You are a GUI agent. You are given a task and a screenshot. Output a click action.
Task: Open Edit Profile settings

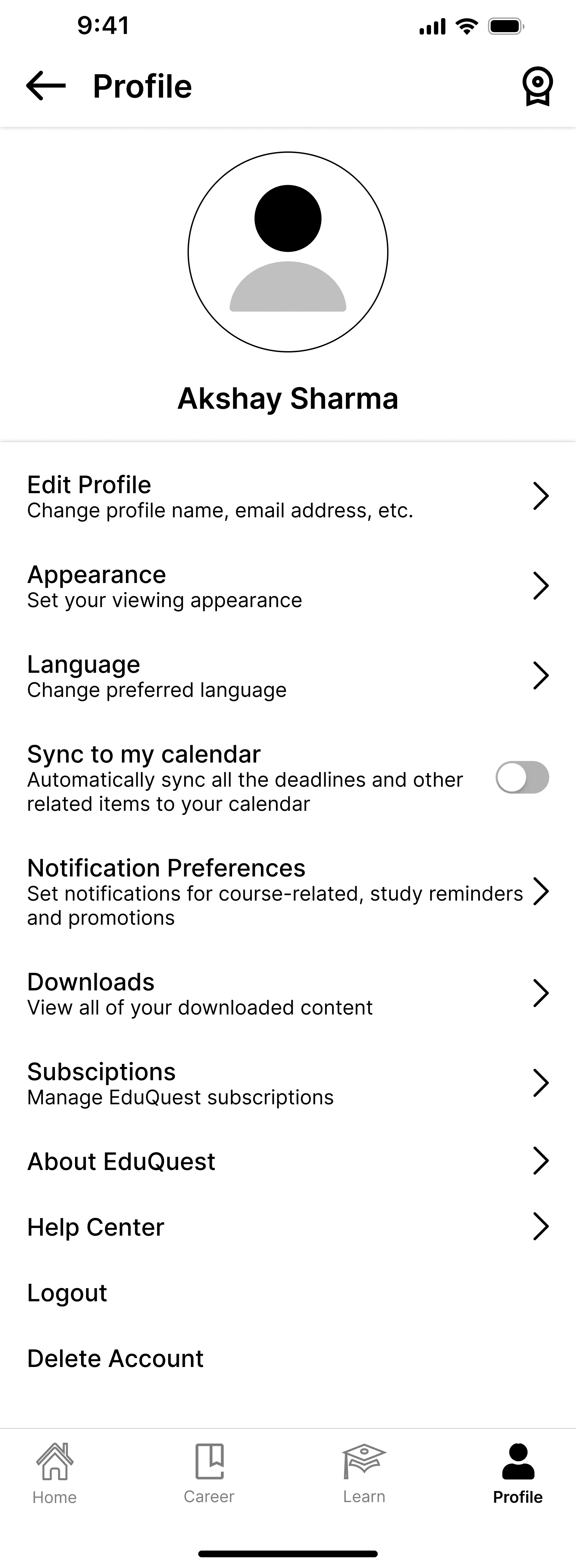288,497
